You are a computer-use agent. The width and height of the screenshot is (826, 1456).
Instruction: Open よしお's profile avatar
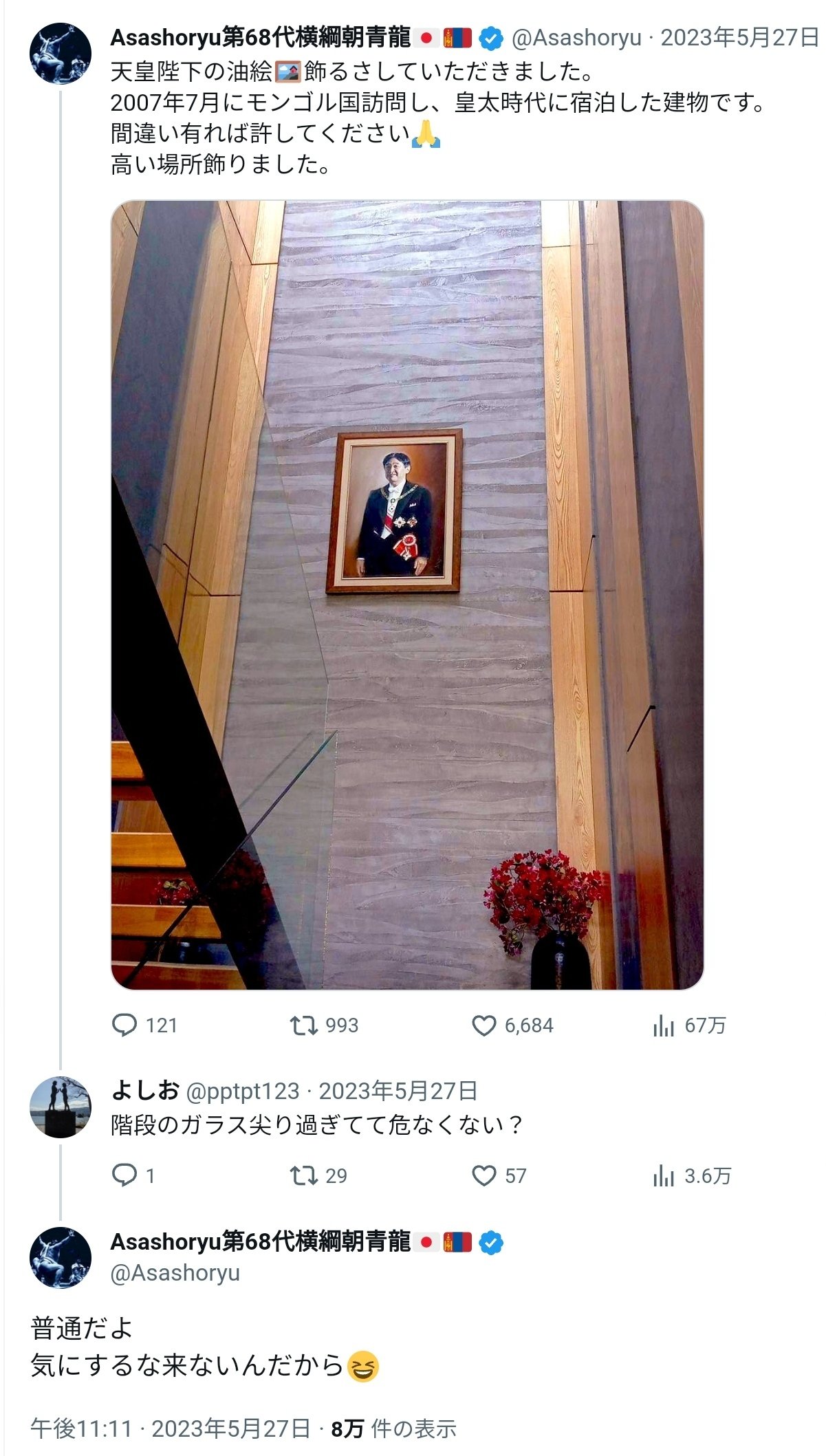pos(61,1107)
